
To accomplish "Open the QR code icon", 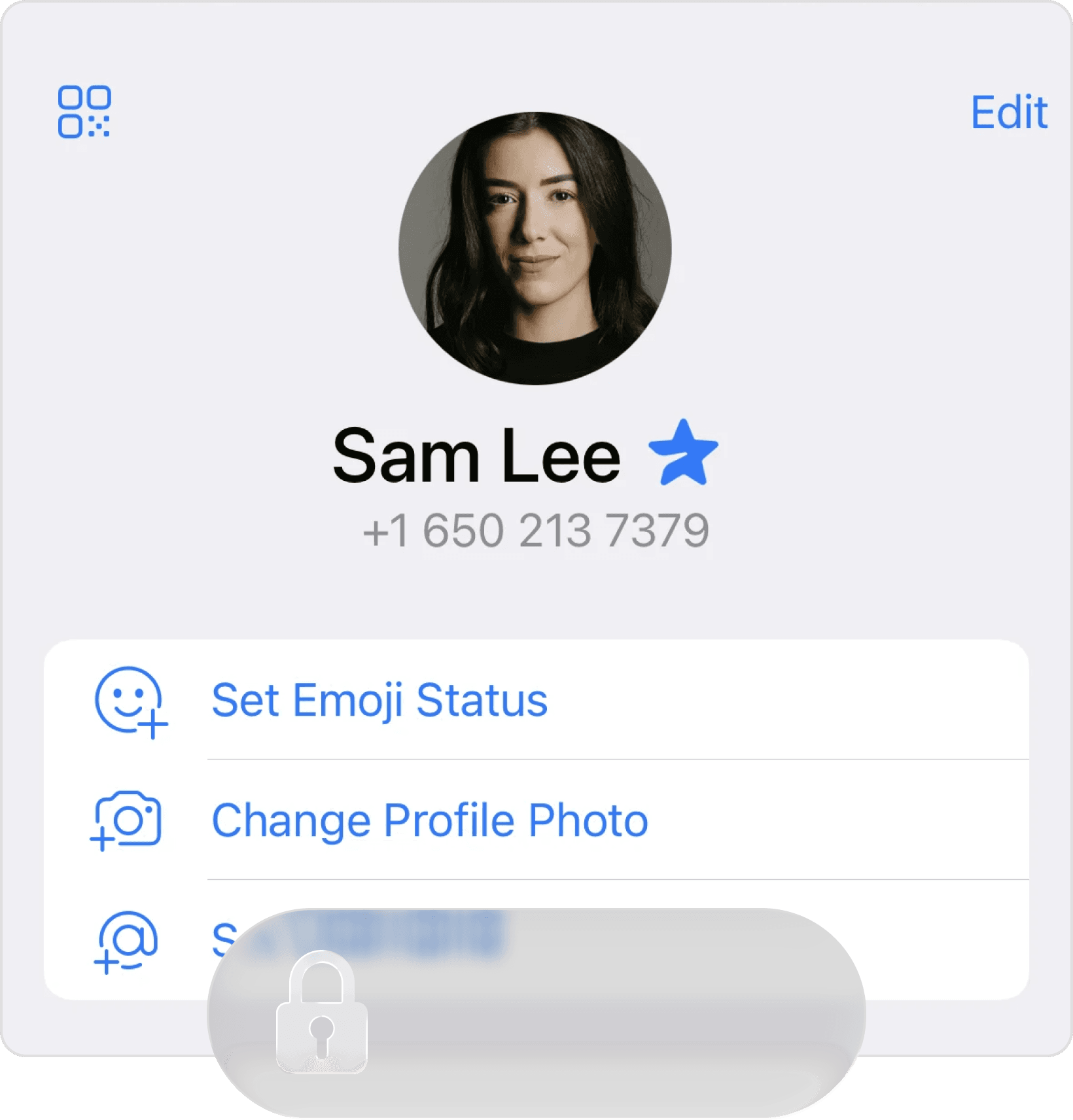I will (x=84, y=112).
